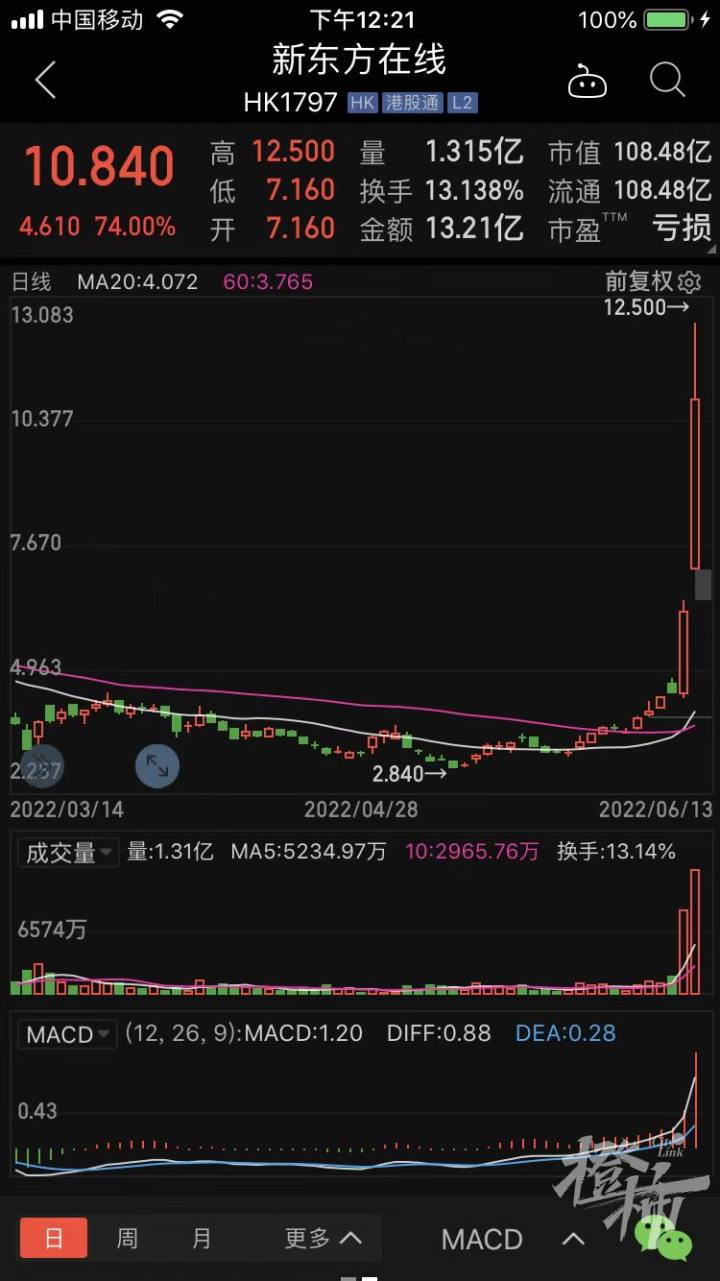Switch to the 月 monthly chart tab
Image resolution: width=720 pixels, height=1281 pixels.
(202, 1238)
